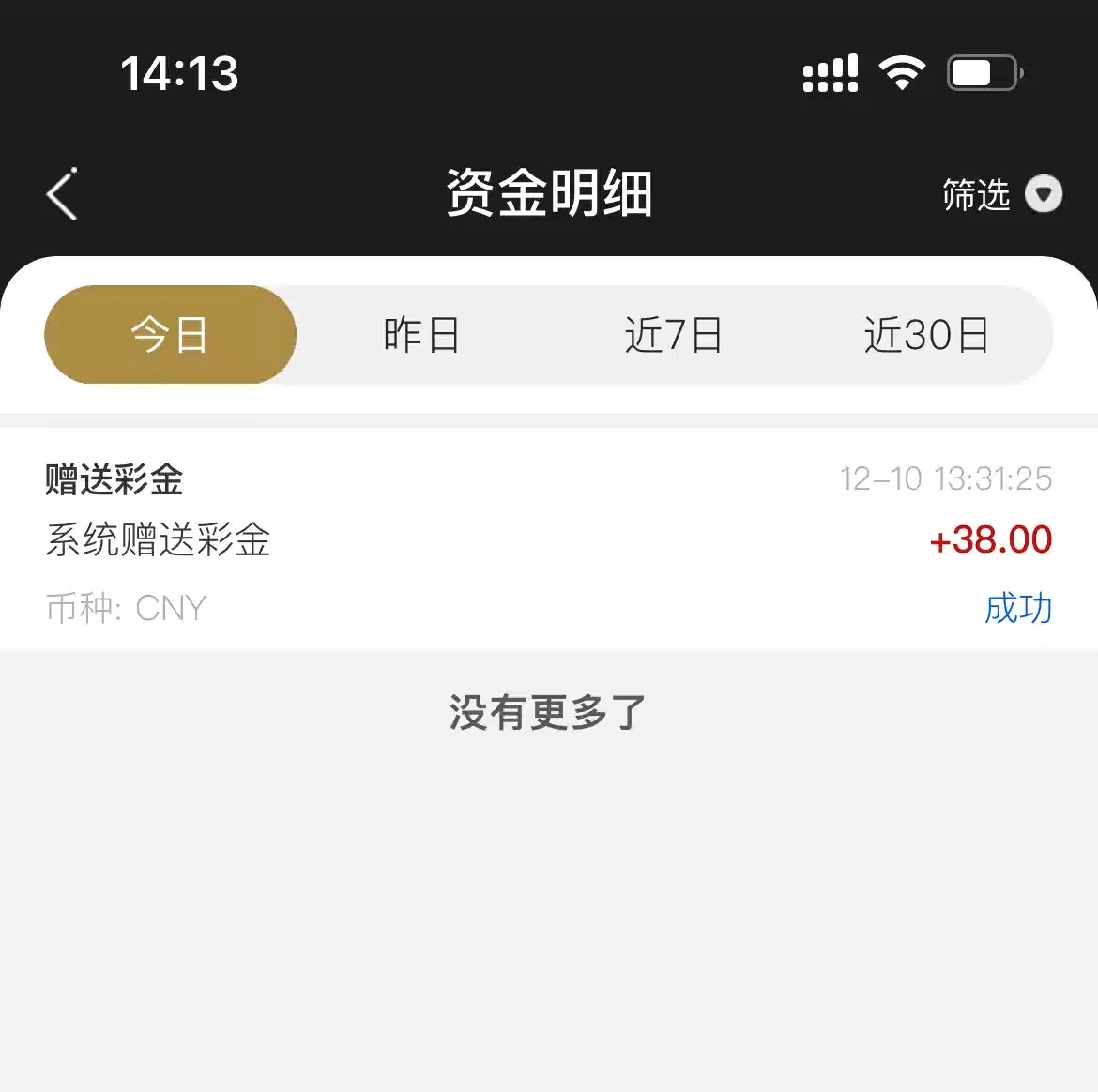Select the 今日 tab
The image size is (1098, 1092).
pyautogui.click(x=170, y=335)
